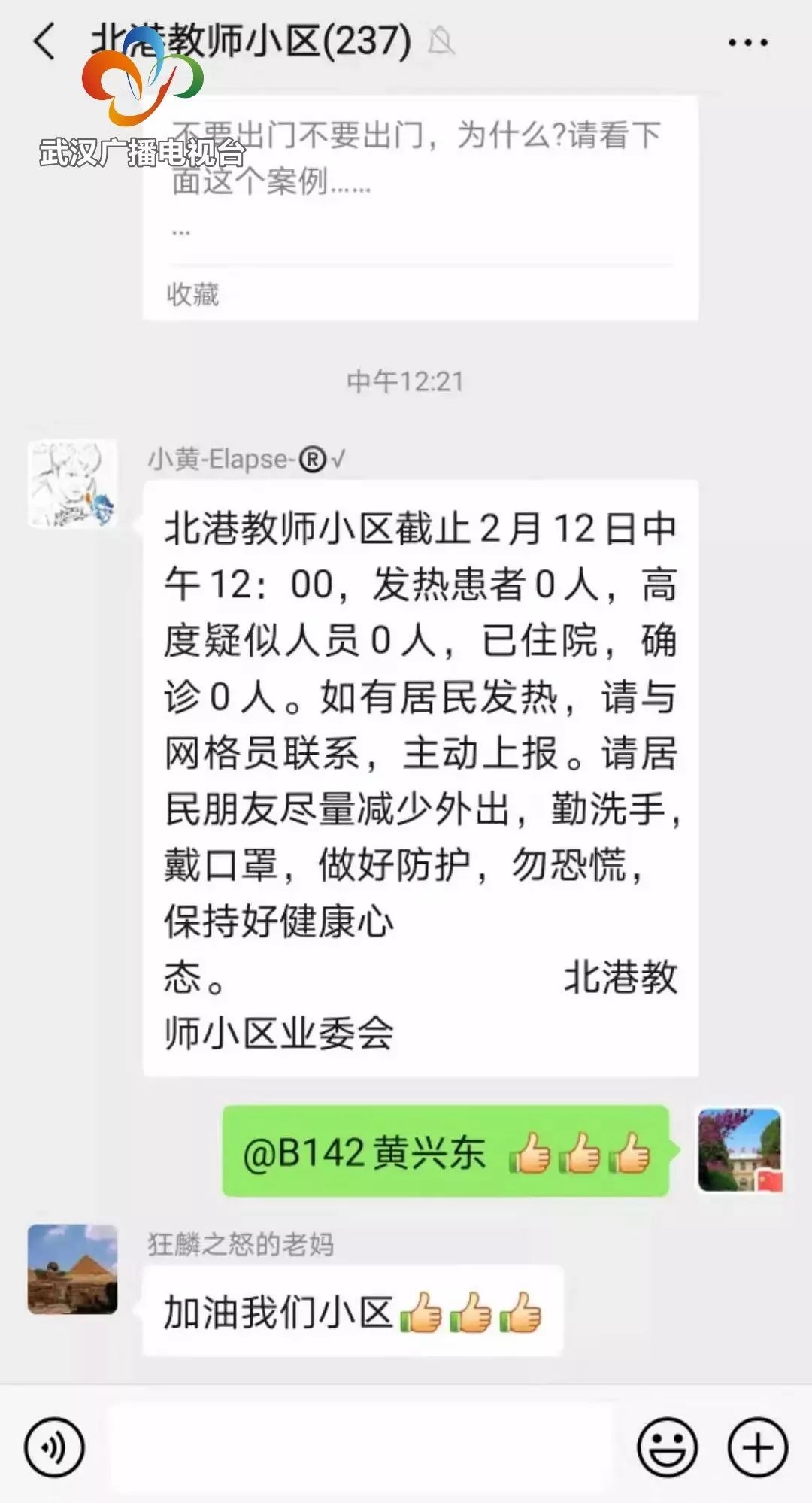Open the plus attachment menu
812x1503 pixels.
tap(757, 1447)
